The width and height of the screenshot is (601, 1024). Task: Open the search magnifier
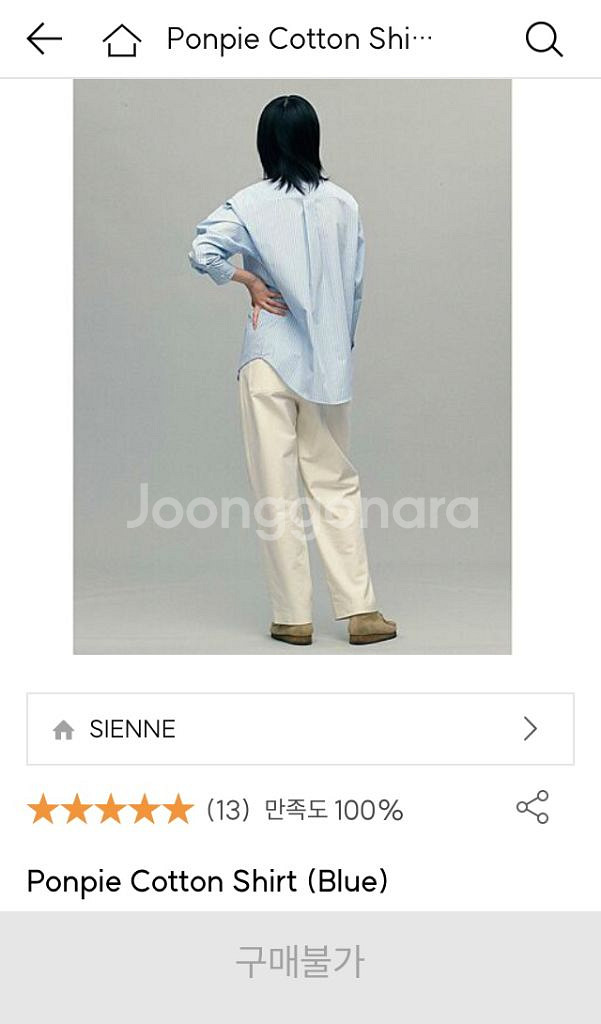click(x=544, y=39)
